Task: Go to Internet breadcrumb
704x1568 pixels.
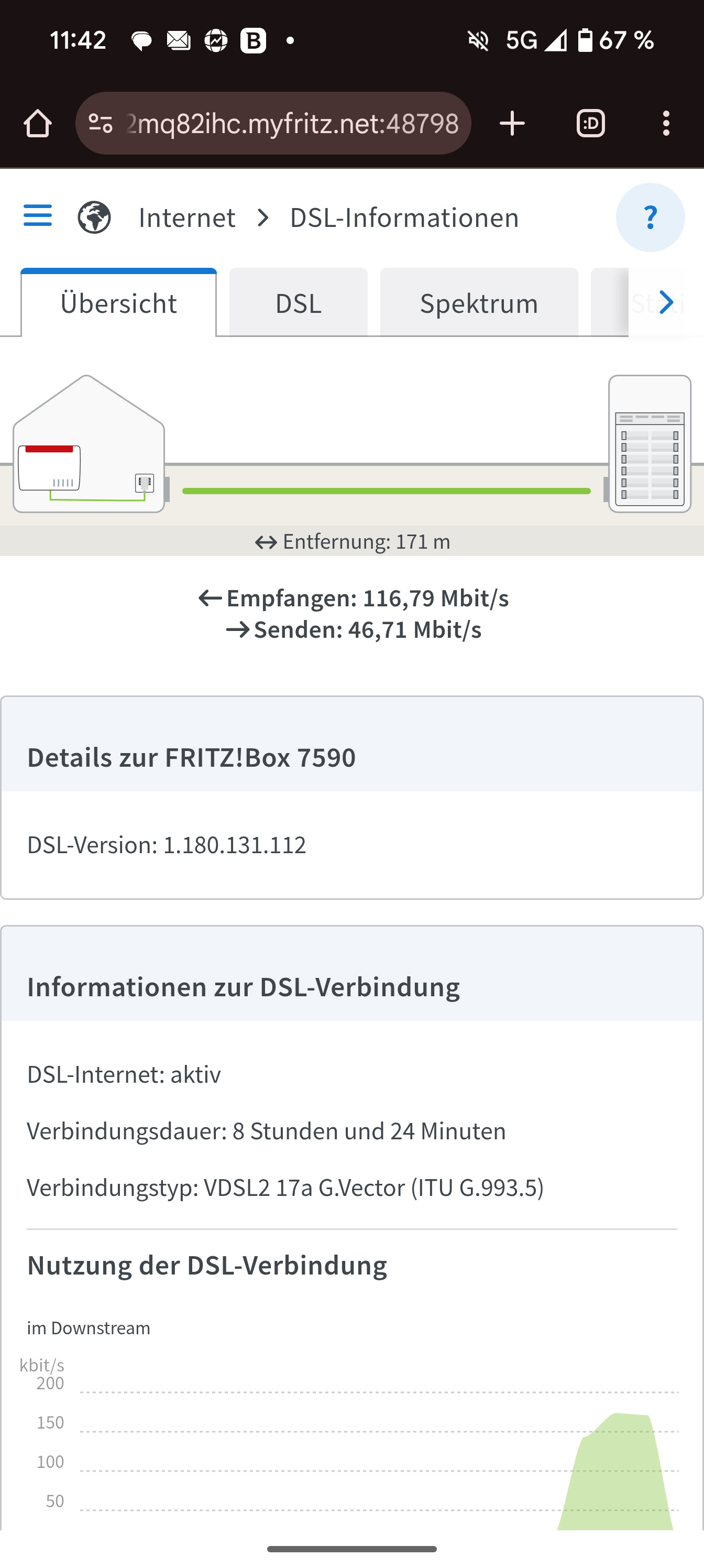Action: 186,217
